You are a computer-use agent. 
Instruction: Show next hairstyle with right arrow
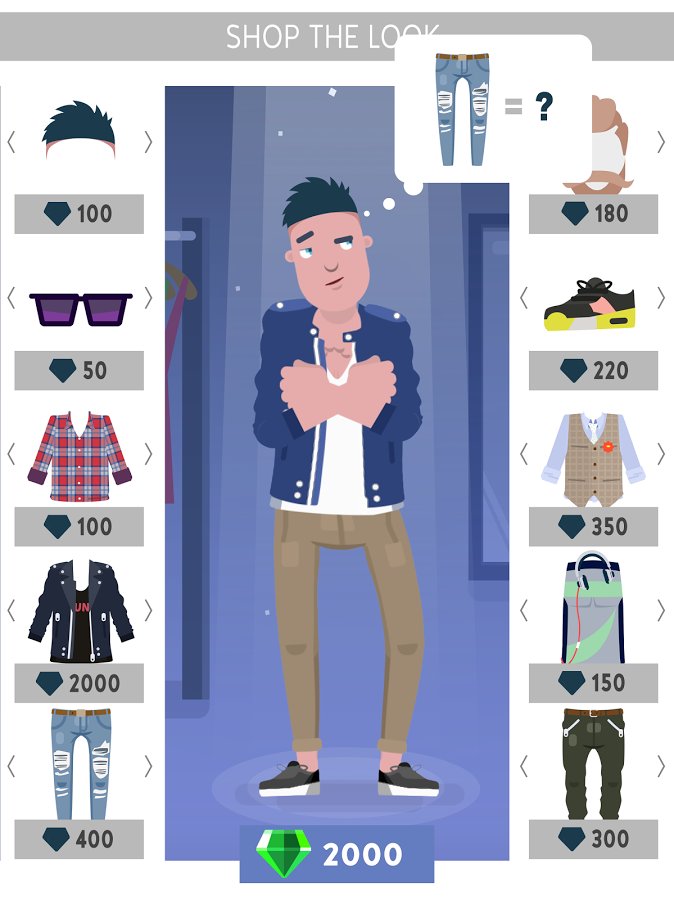point(149,142)
